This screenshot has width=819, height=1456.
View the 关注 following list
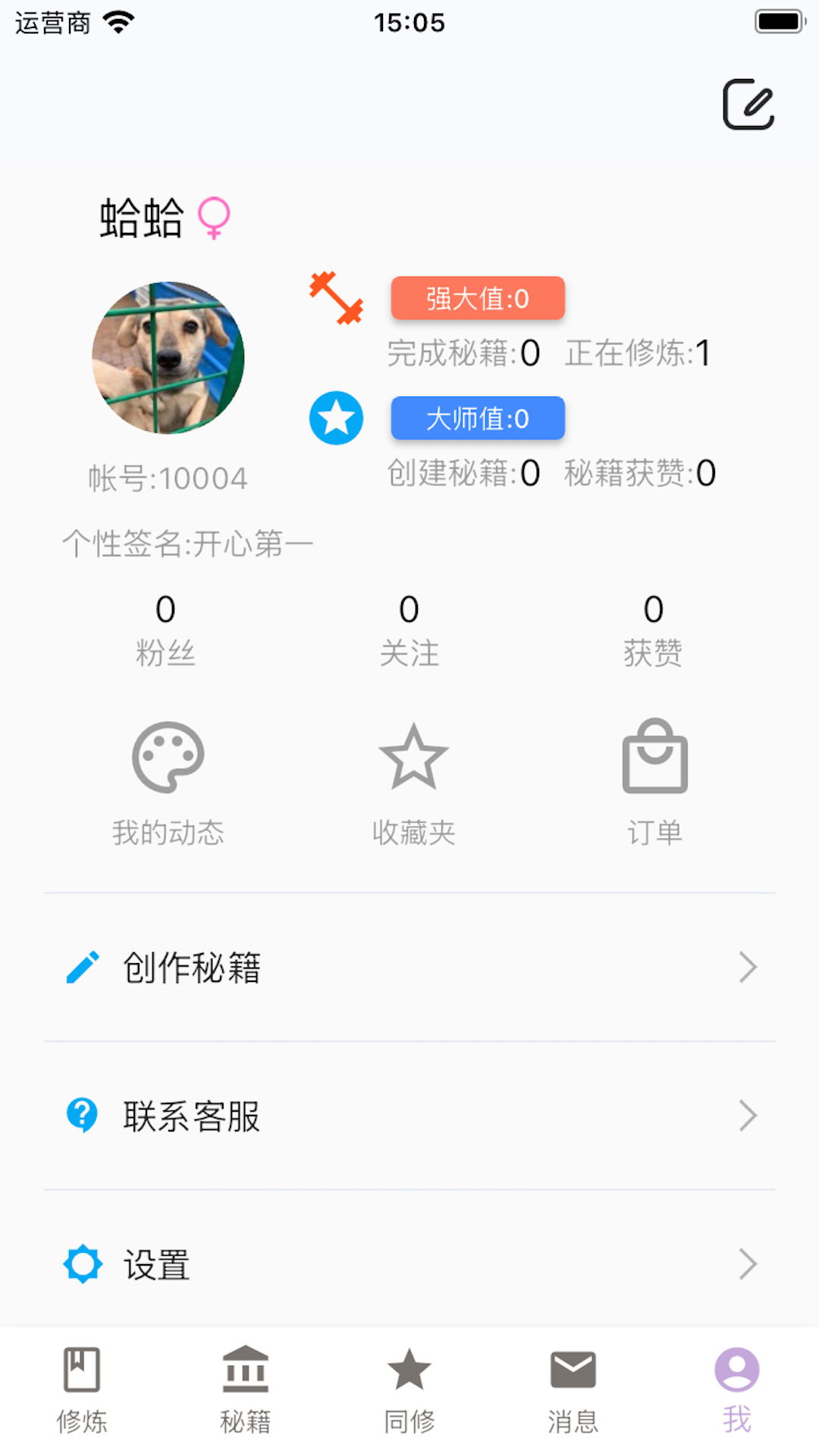coord(409,629)
